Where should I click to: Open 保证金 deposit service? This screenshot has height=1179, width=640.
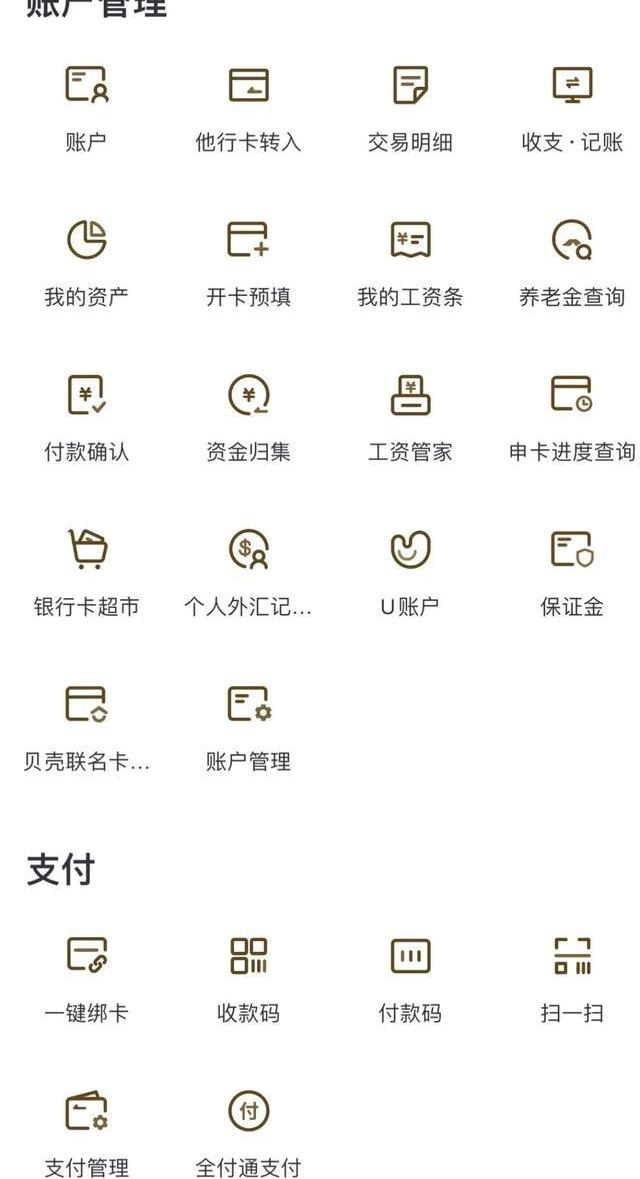coord(572,573)
